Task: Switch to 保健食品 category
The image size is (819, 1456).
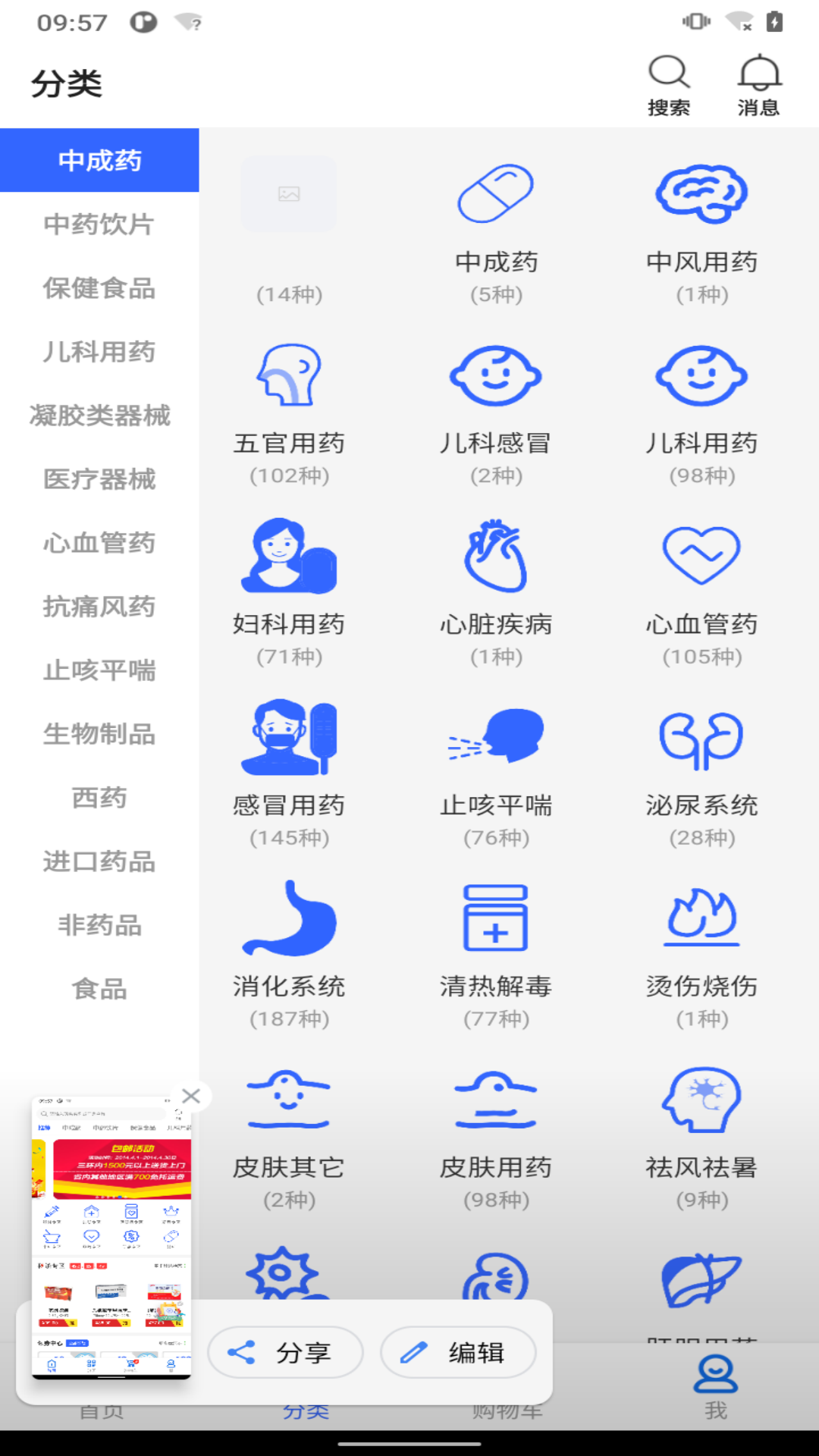Action: [x=99, y=288]
